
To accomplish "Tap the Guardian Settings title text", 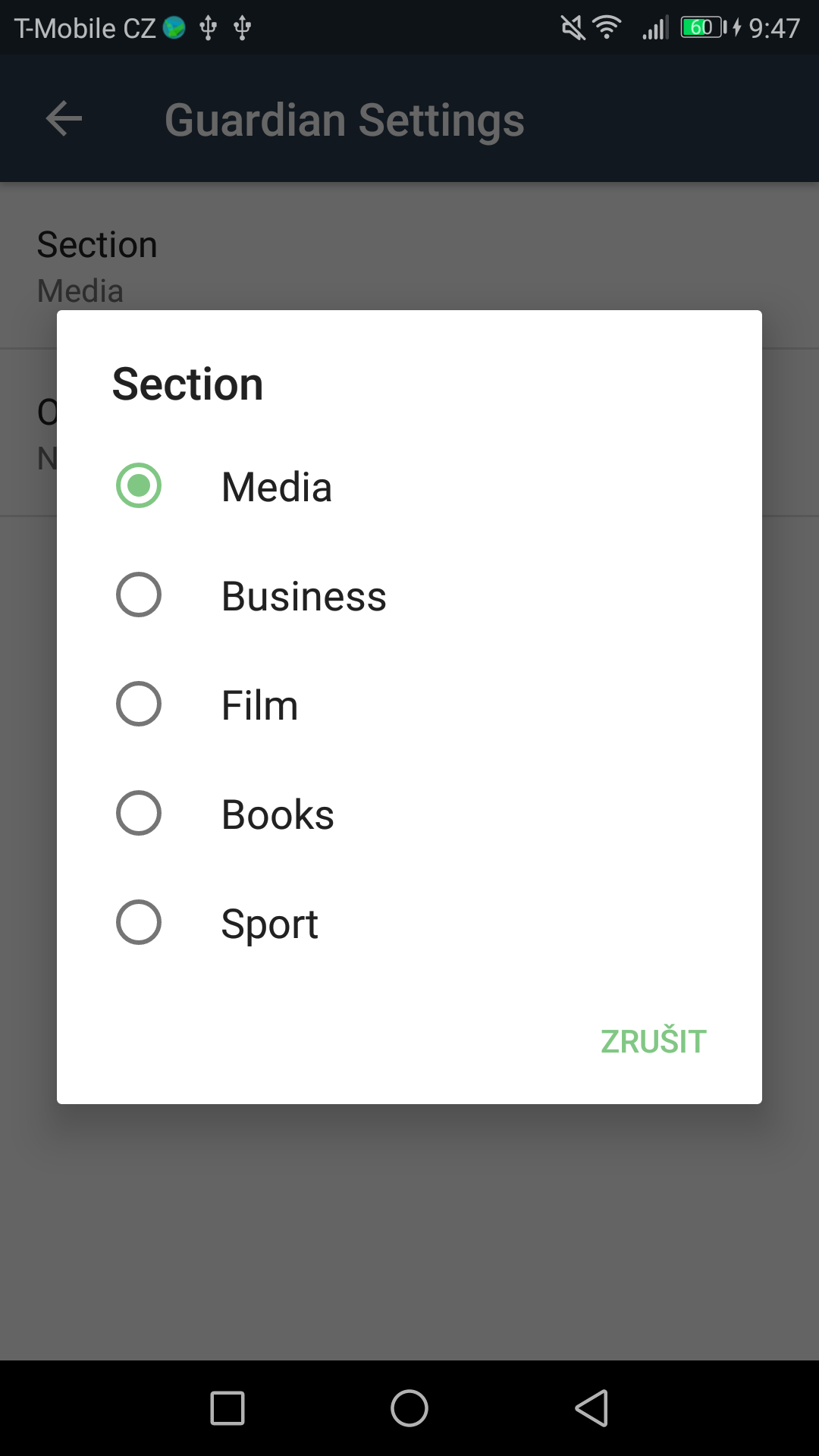I will point(344,118).
